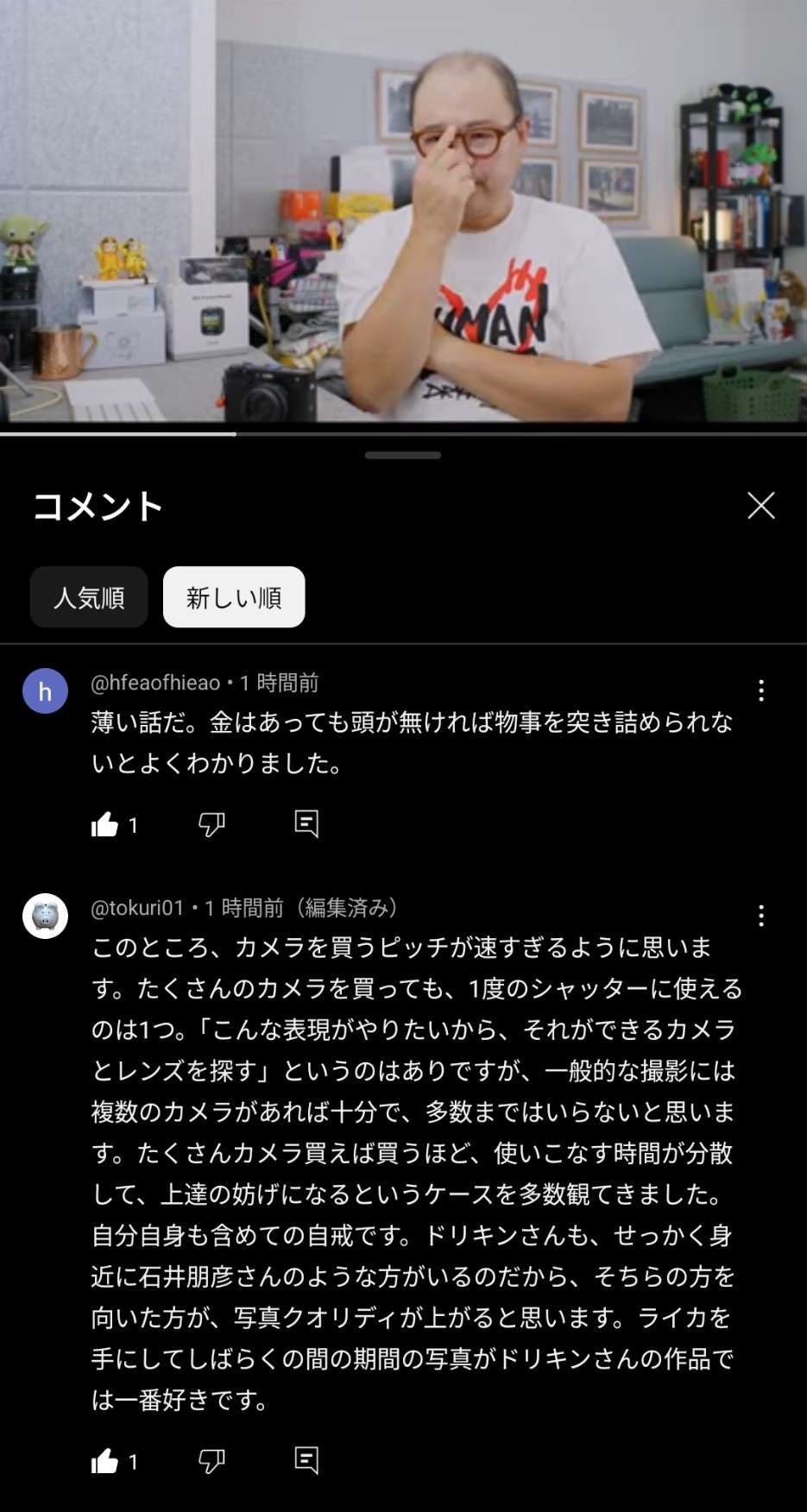Viewport: 807px width, 1512px height.
Task: Reply to @tokuri01's comment
Action: pyautogui.click(x=306, y=1460)
